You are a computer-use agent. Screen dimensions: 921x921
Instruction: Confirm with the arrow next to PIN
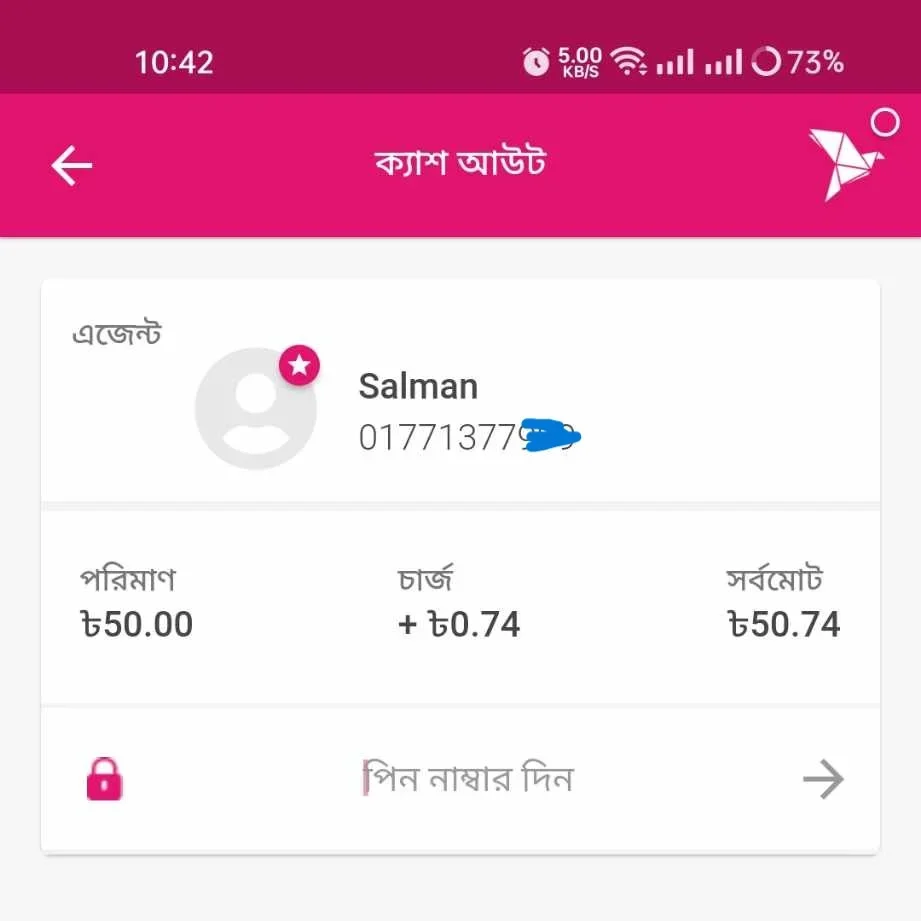(823, 780)
